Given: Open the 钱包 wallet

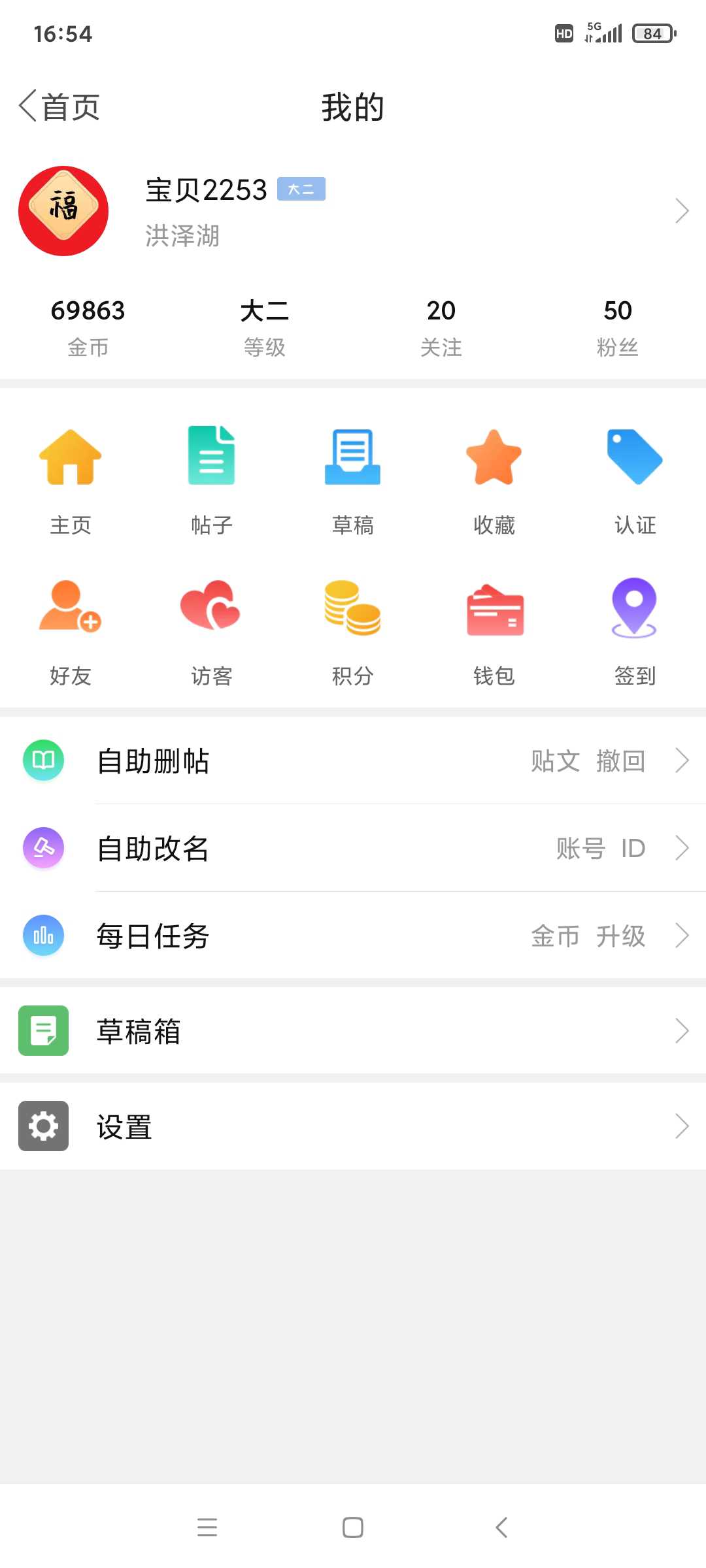Looking at the screenshot, I should (494, 632).
